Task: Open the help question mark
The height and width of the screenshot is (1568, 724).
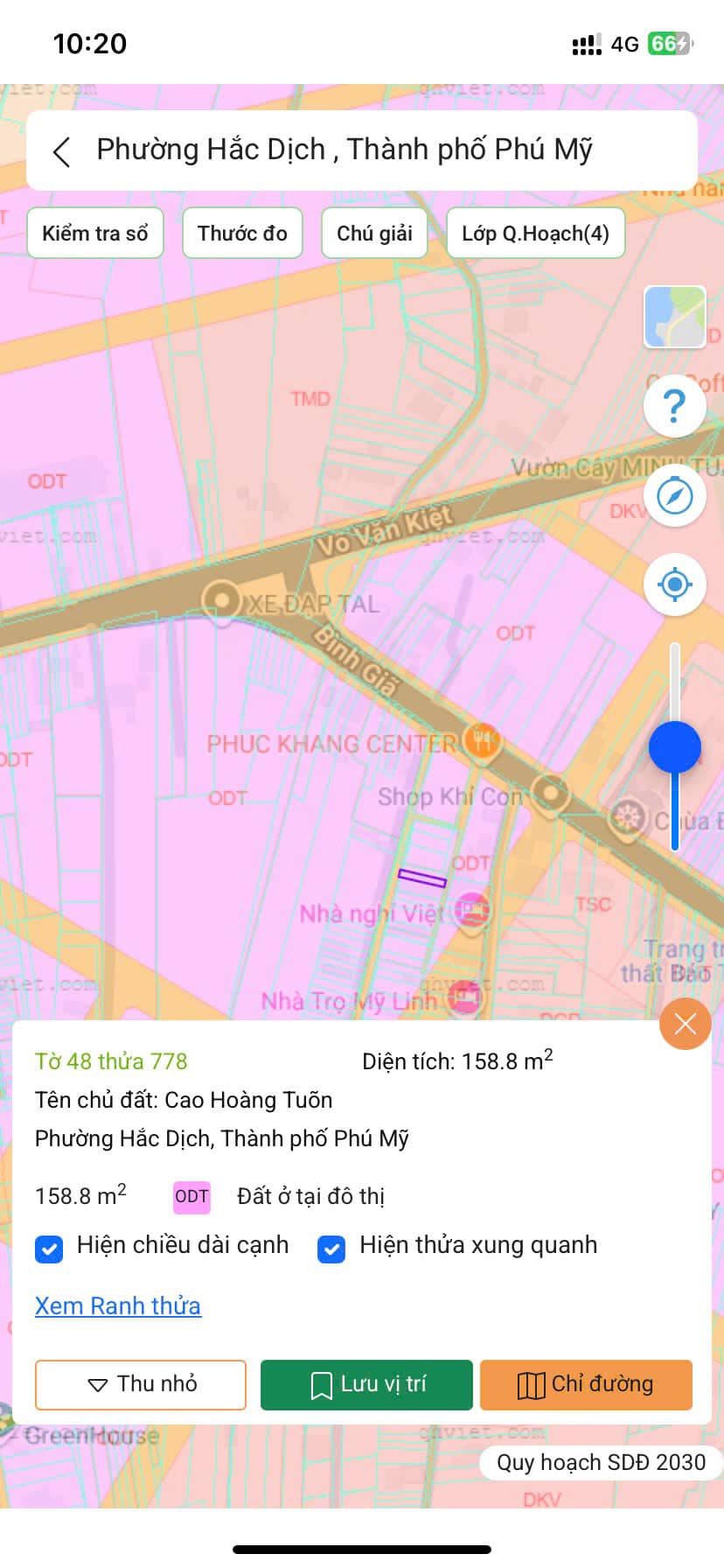Action: [x=674, y=406]
